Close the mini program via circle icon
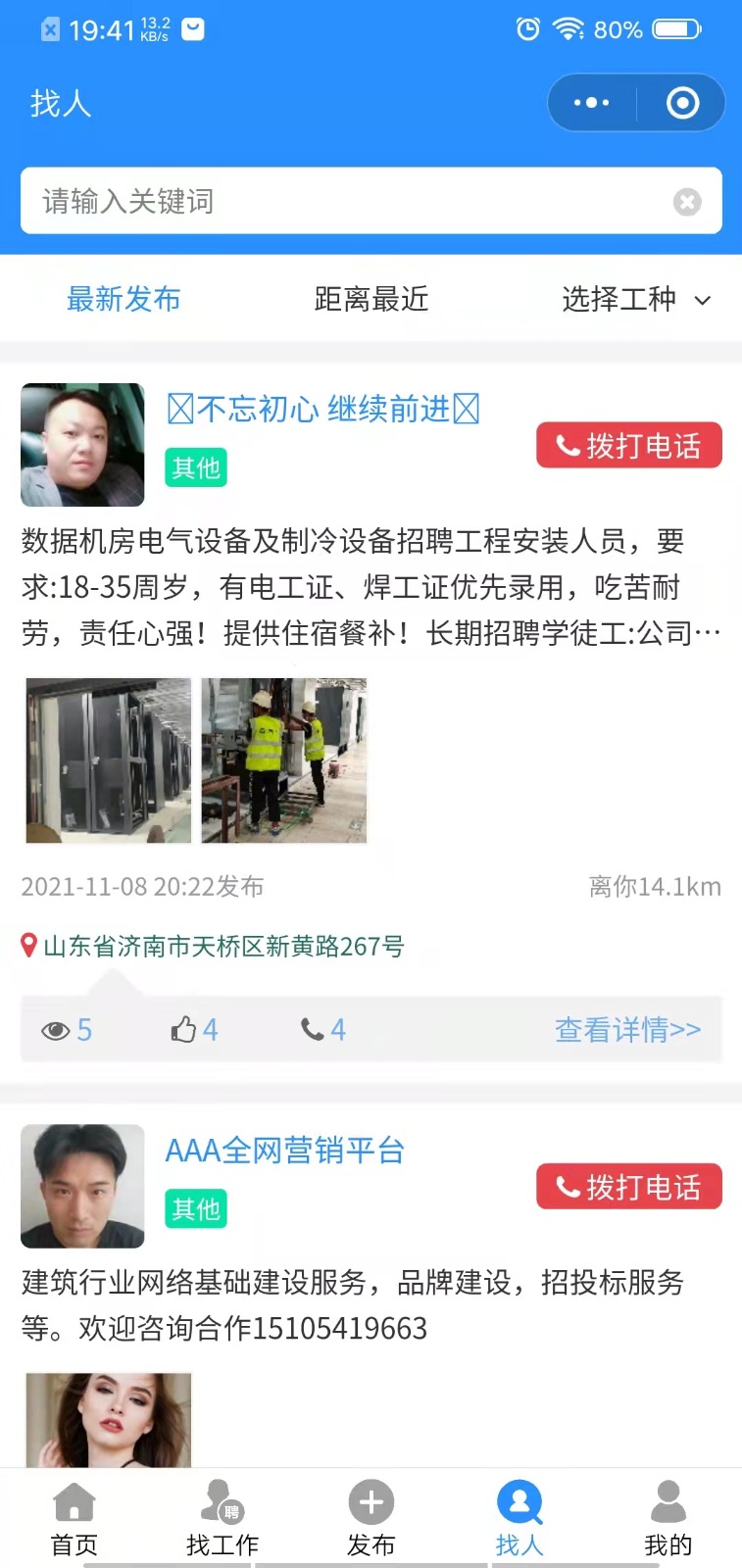The image size is (742, 1568). tap(682, 103)
